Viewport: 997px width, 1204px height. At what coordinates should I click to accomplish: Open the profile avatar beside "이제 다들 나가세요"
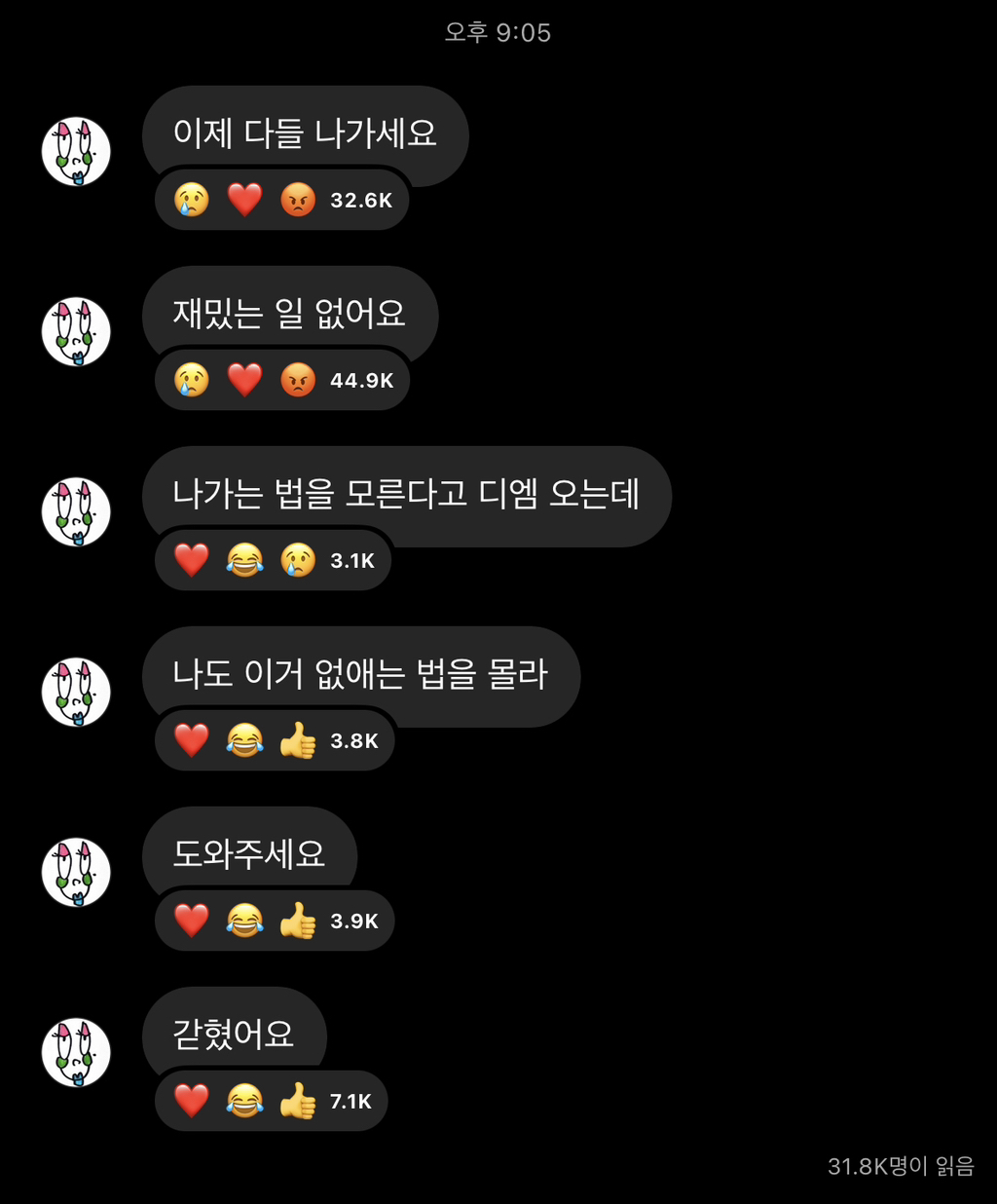click(x=74, y=151)
